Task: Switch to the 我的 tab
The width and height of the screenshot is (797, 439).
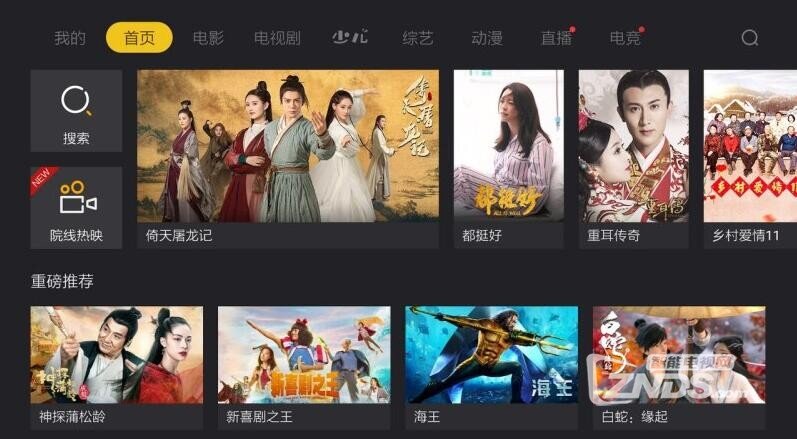Action: 70,39
